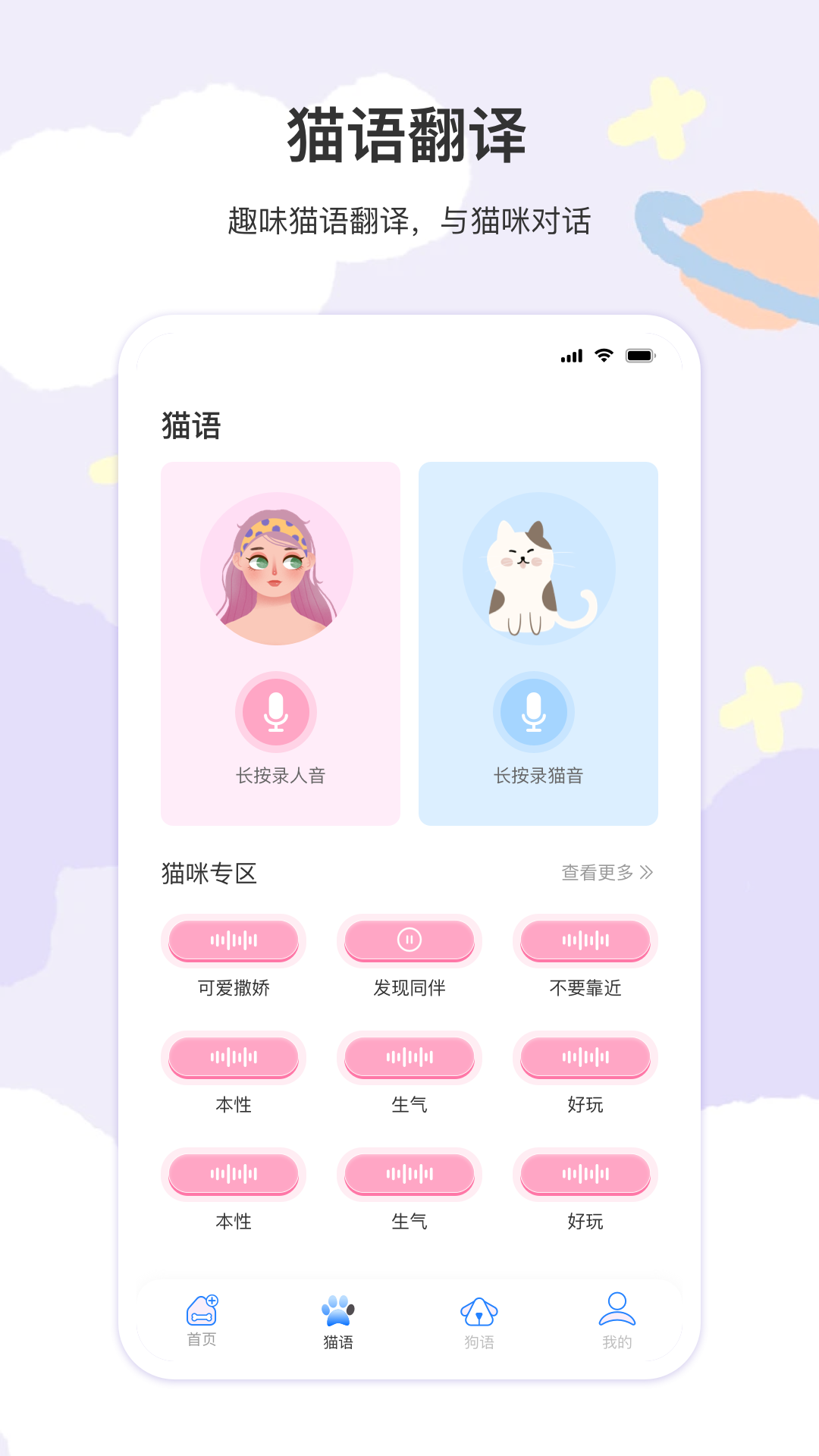Play the 可爱撒娇 cat sound
The image size is (819, 1456).
click(x=234, y=941)
